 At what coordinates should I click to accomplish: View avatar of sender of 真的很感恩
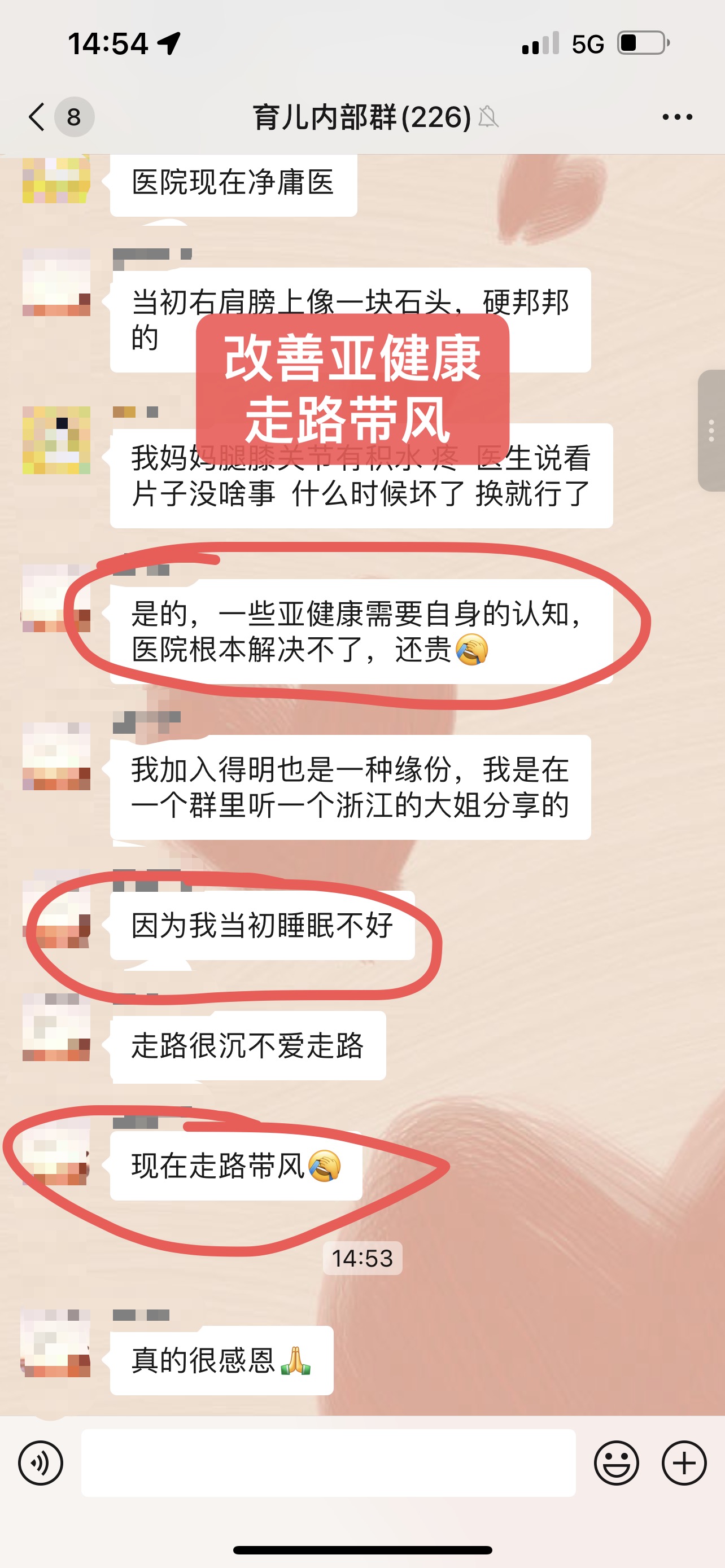point(56,1342)
